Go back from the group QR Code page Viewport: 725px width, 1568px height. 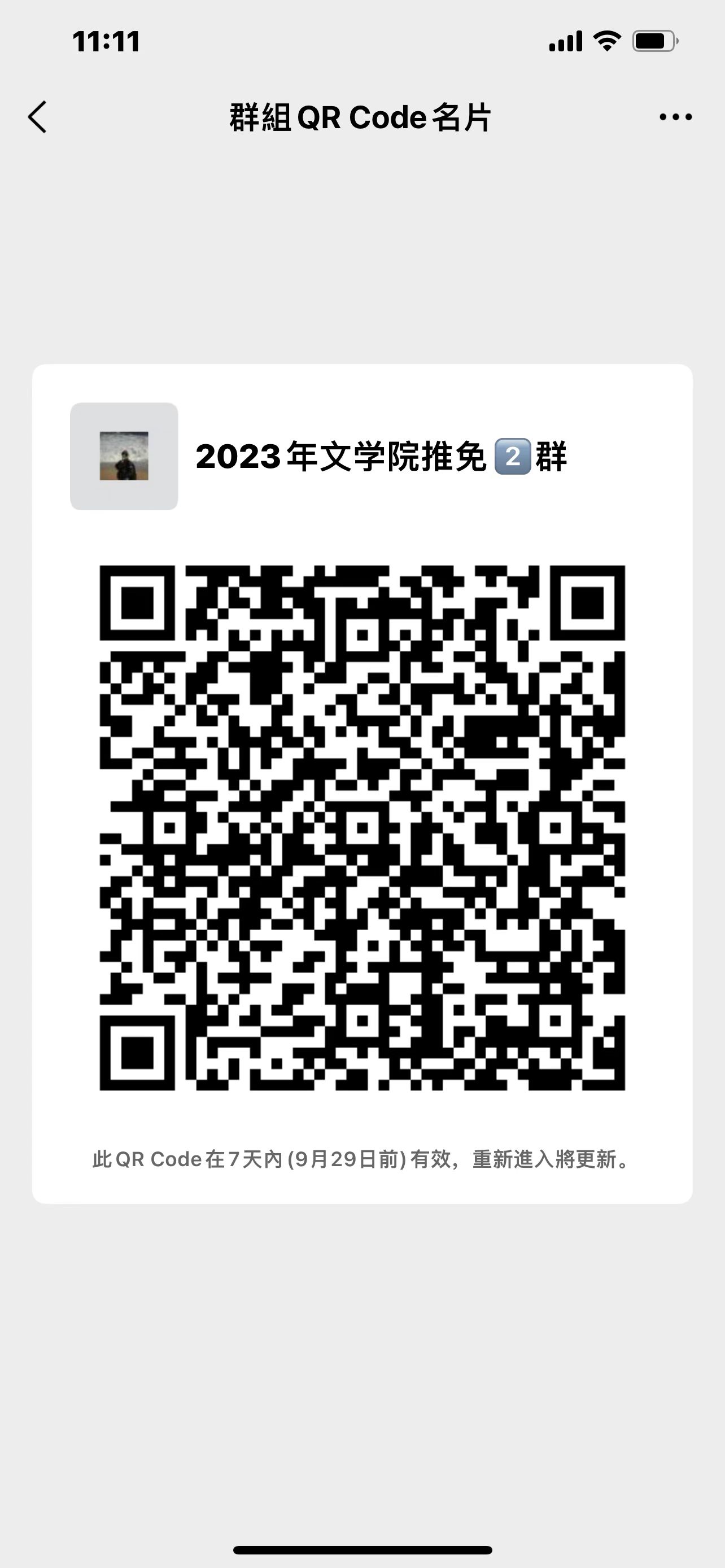pos(38,117)
